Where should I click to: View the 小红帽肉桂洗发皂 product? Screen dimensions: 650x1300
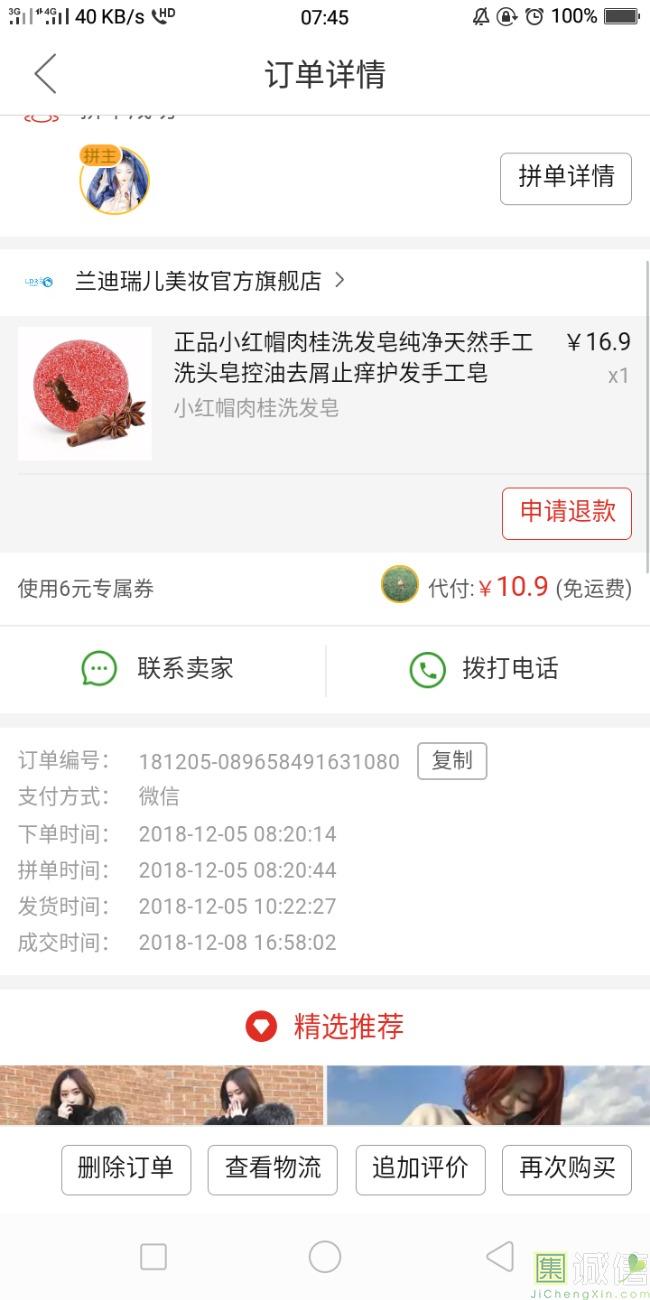coord(85,393)
